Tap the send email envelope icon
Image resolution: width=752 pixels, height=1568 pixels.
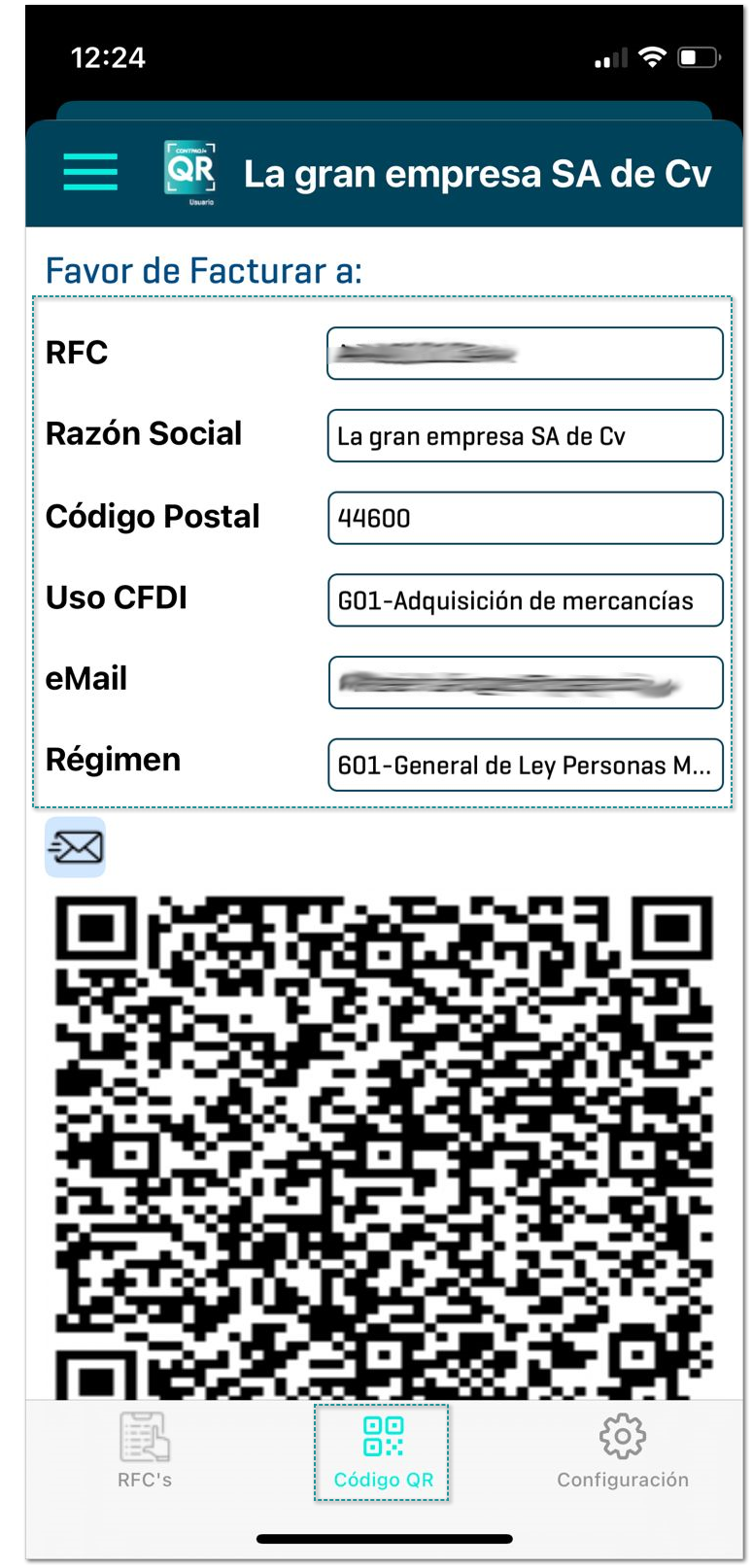tap(75, 846)
